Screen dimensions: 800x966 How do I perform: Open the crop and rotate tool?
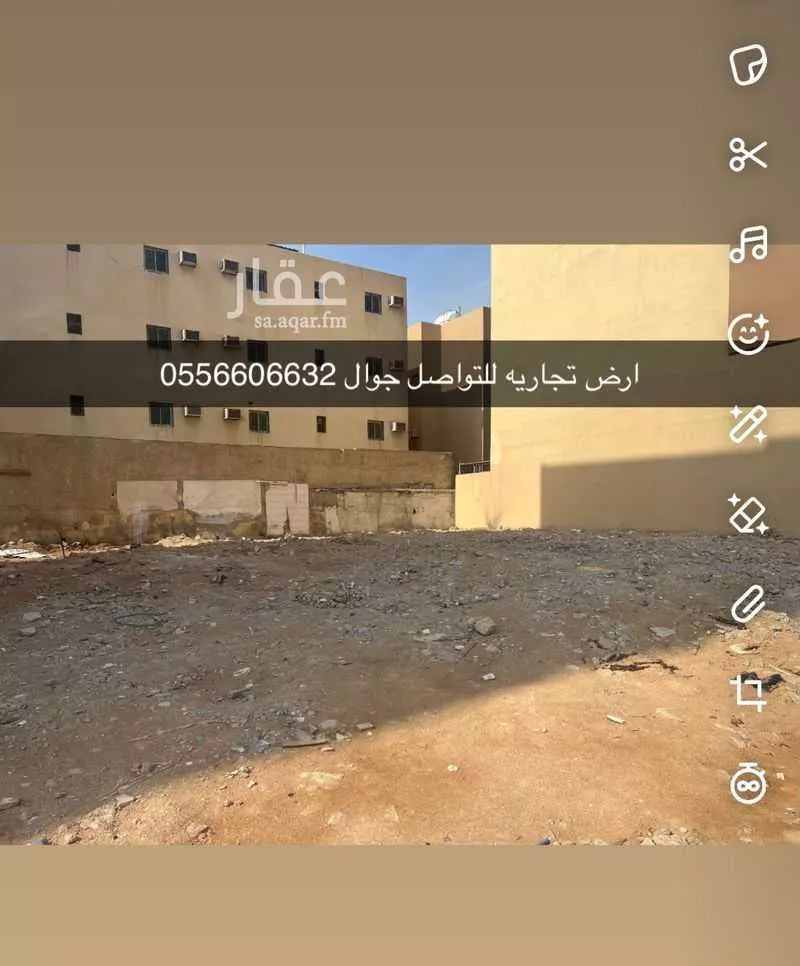coord(748,690)
